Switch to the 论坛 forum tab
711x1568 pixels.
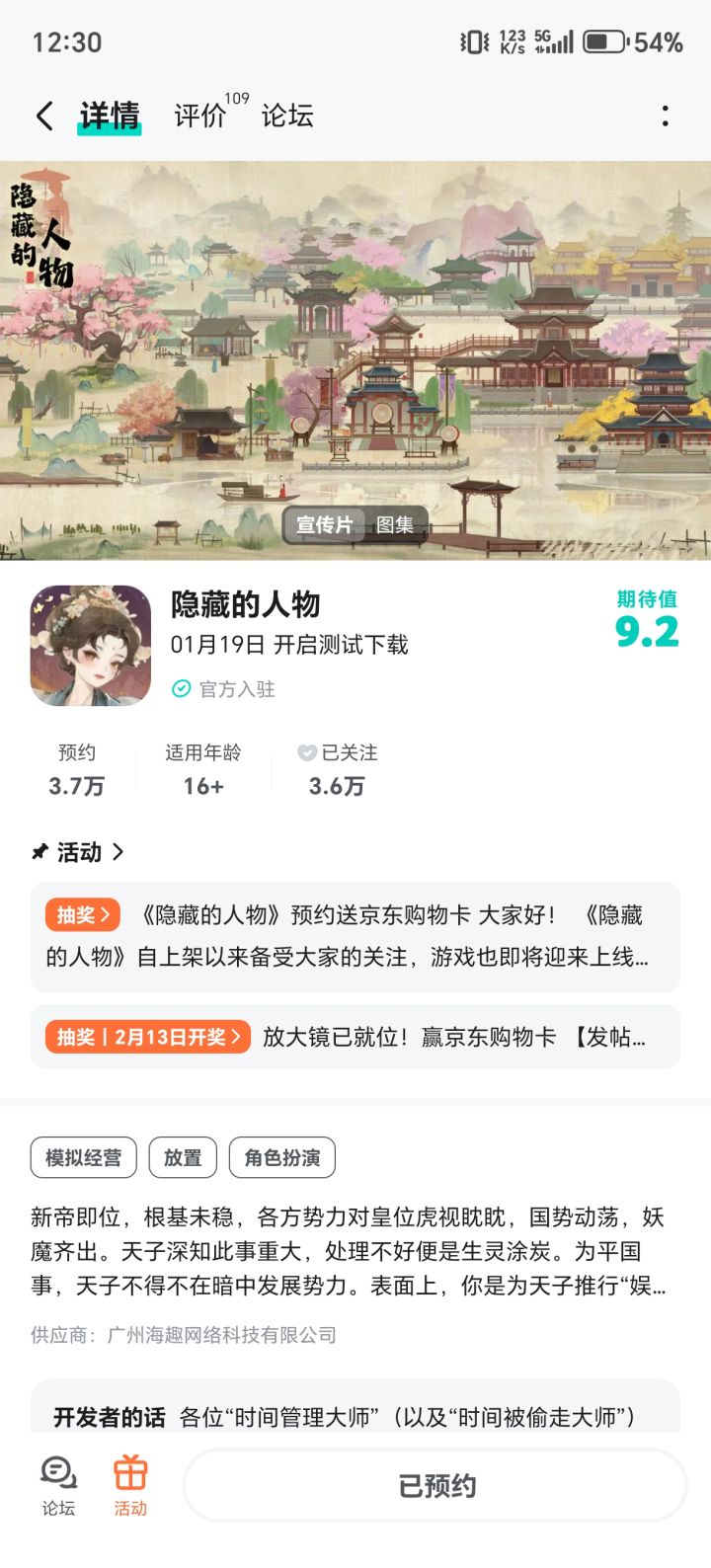click(x=286, y=116)
